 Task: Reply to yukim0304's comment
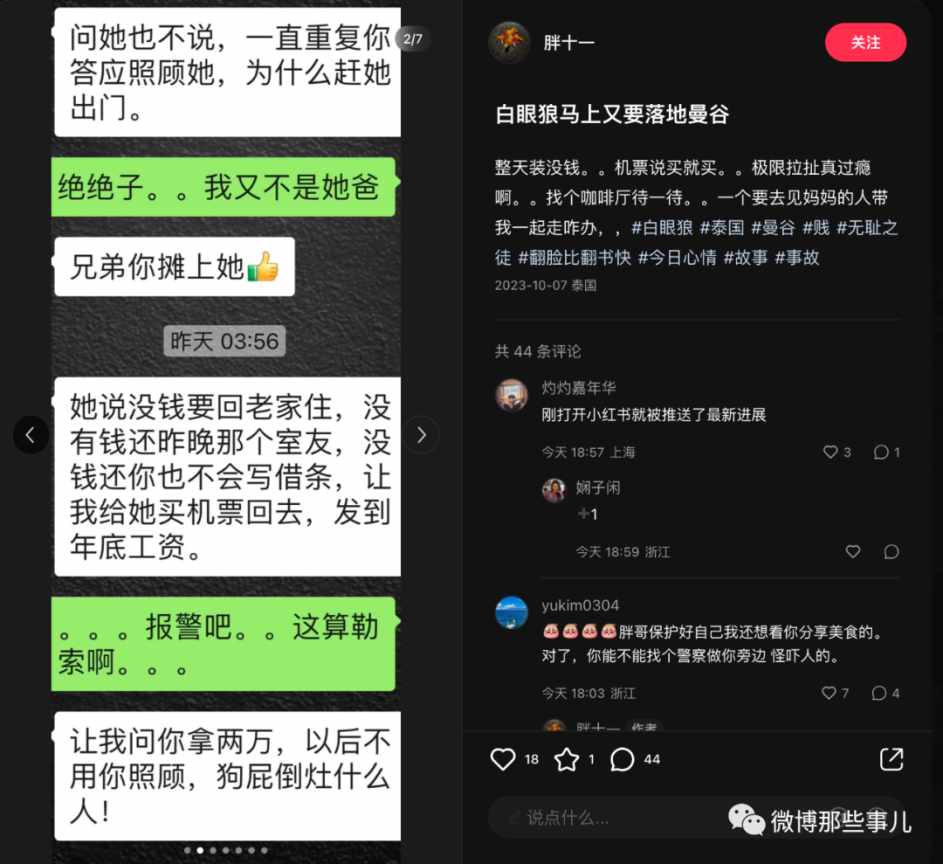(x=879, y=693)
